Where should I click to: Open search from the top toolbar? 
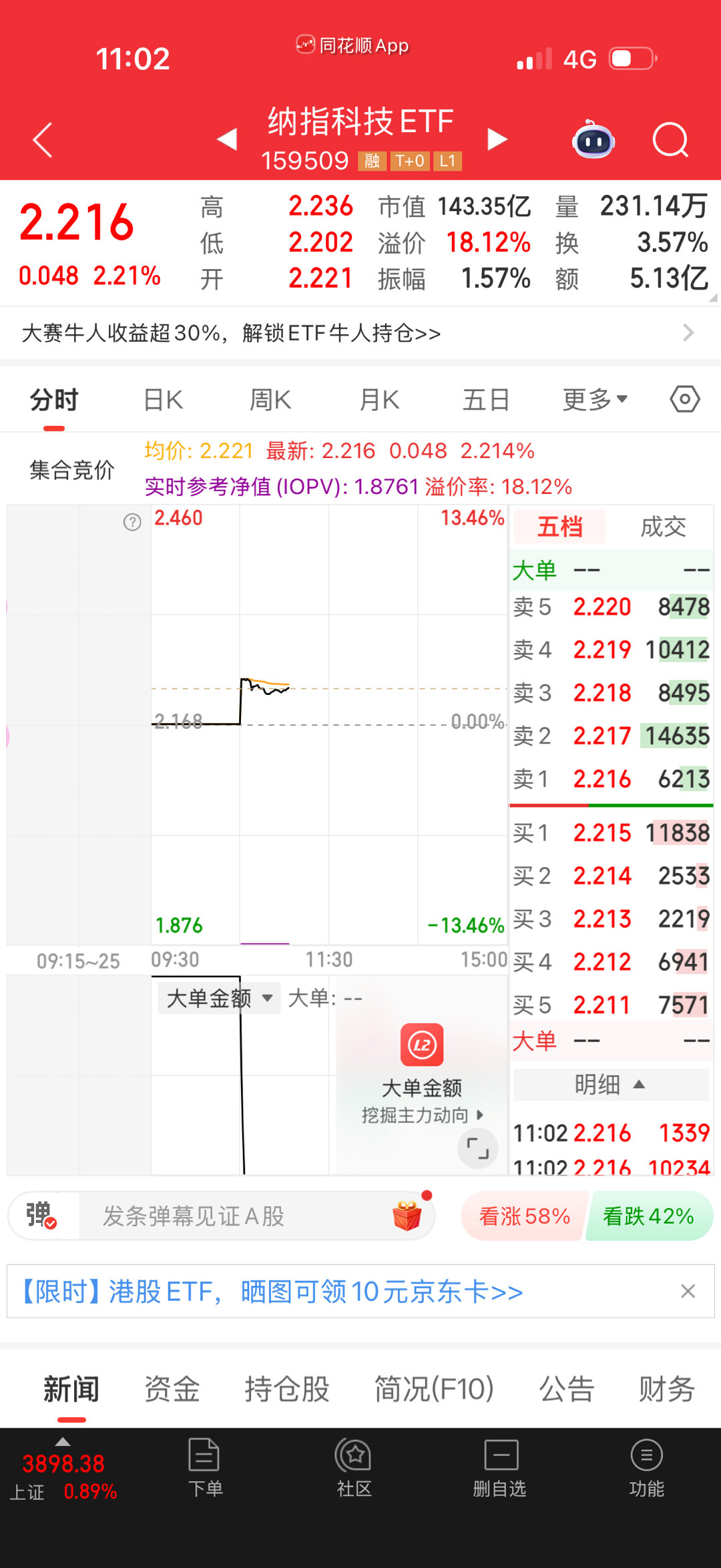tap(670, 139)
